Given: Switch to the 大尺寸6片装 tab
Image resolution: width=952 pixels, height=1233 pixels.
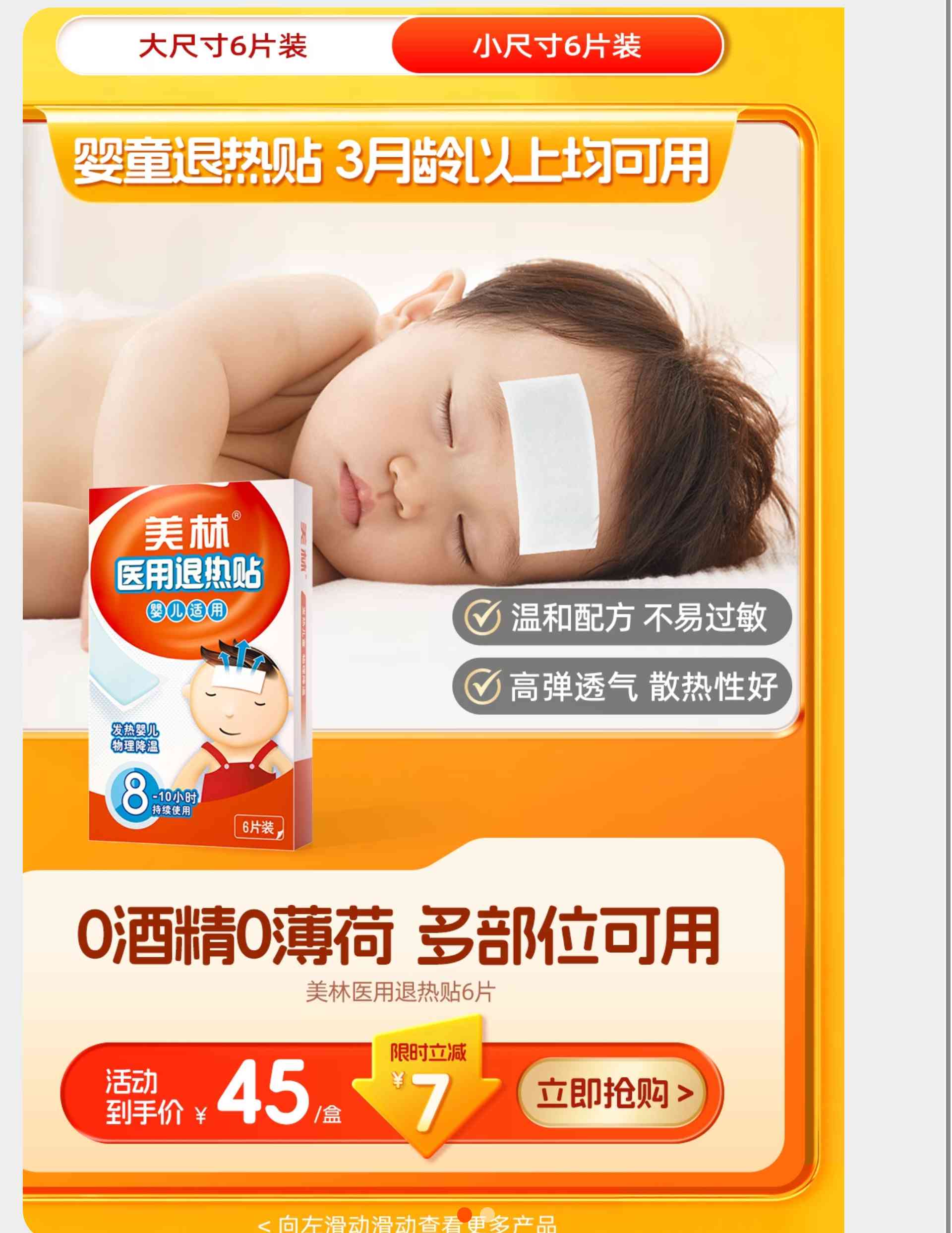Looking at the screenshot, I should 223,46.
